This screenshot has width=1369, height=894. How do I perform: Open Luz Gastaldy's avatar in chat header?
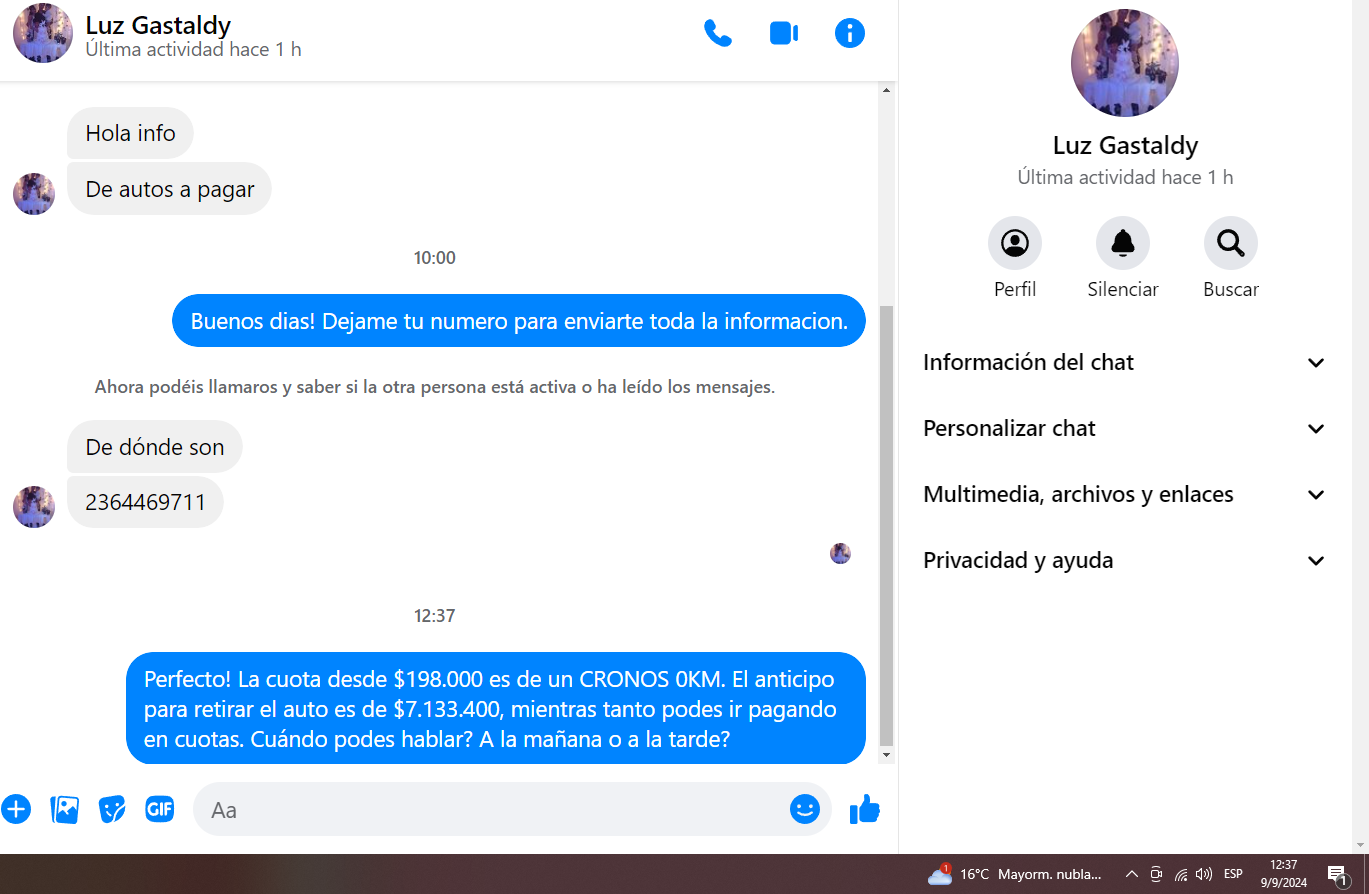pyautogui.click(x=42, y=33)
